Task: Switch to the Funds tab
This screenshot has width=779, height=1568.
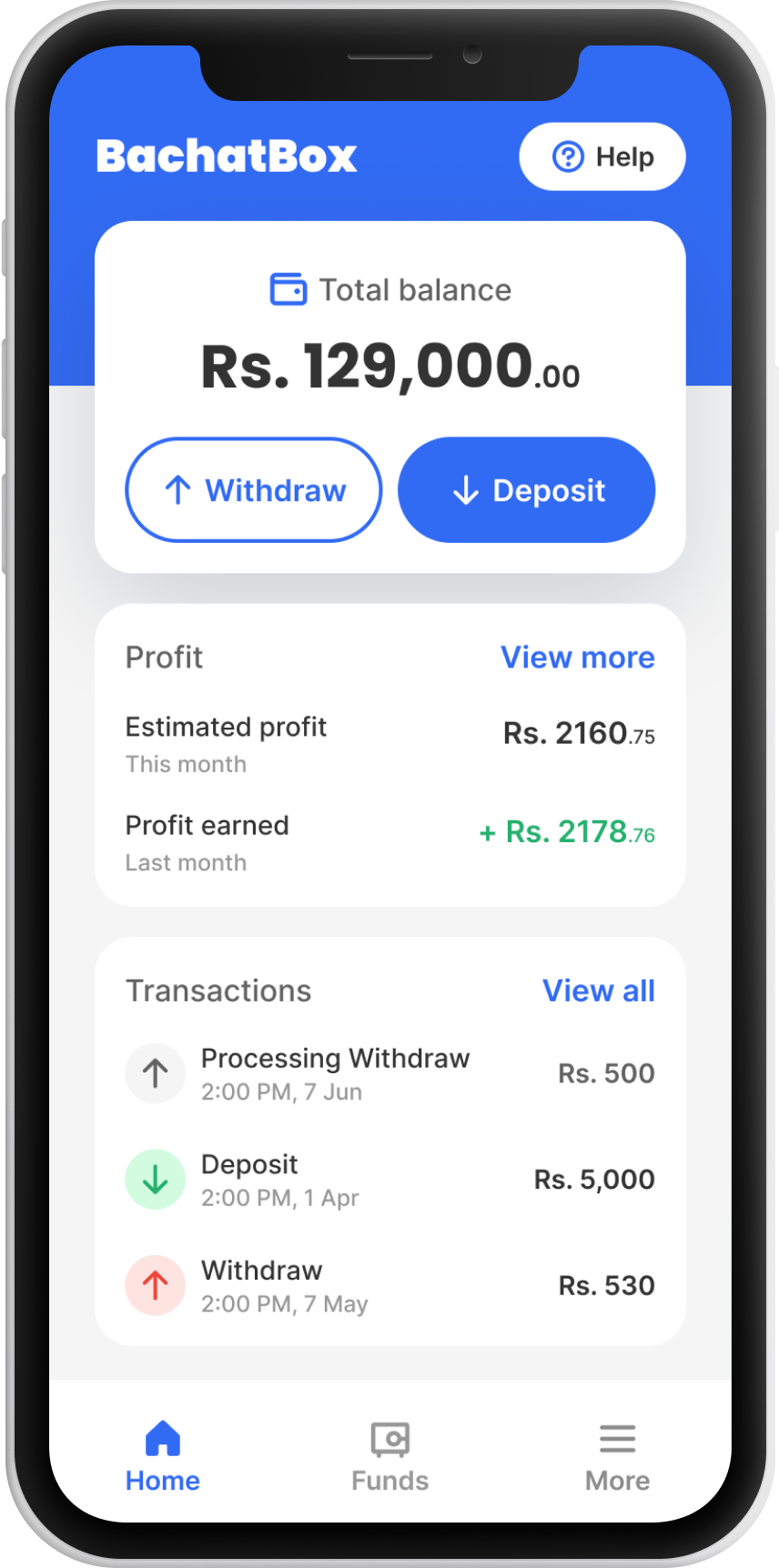Action: click(389, 1457)
